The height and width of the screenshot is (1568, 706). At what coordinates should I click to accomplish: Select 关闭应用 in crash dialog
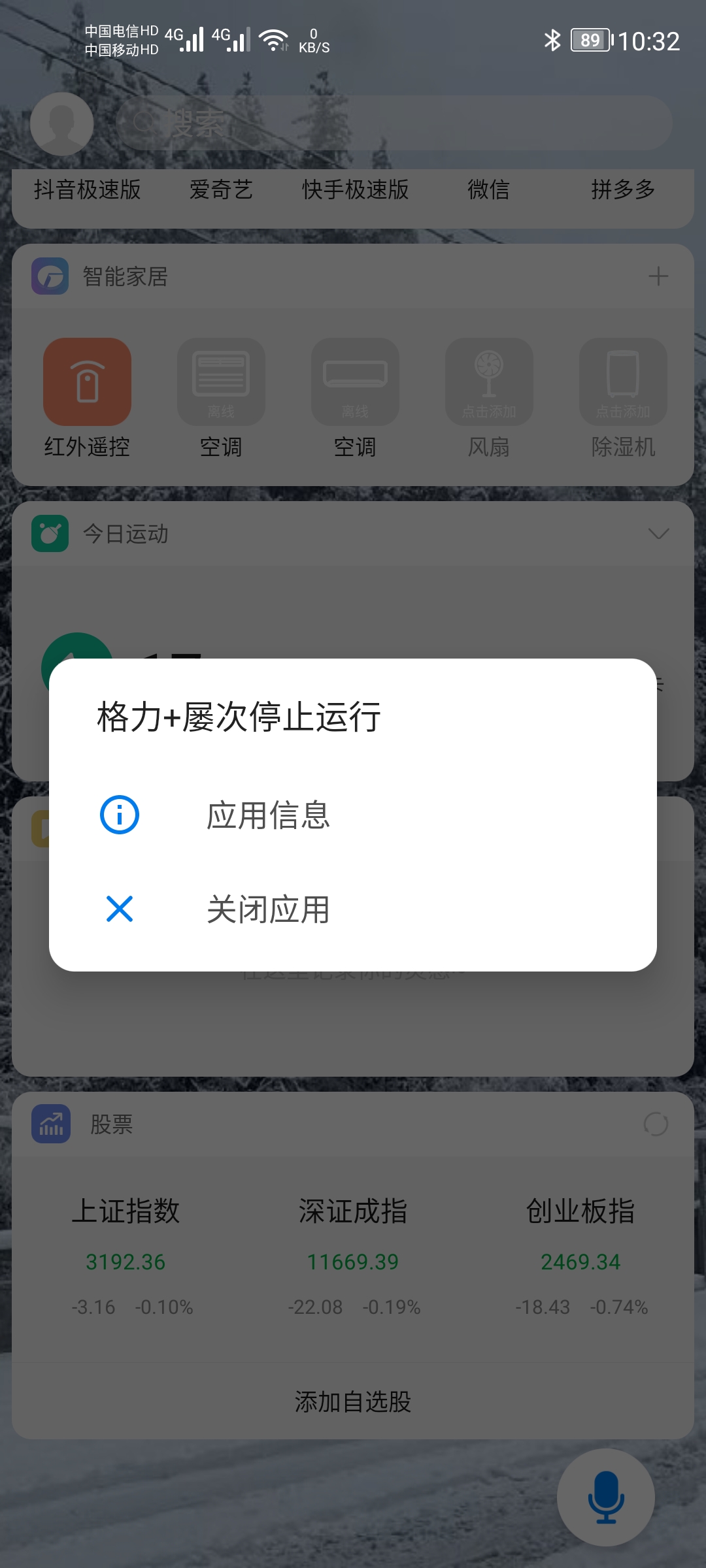[268, 909]
